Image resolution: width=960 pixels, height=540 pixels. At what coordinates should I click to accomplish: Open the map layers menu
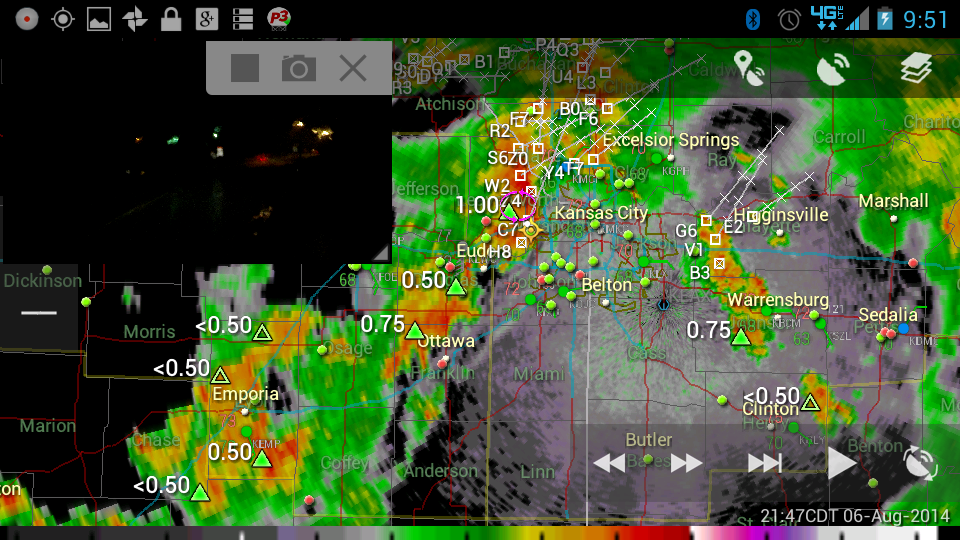915,68
